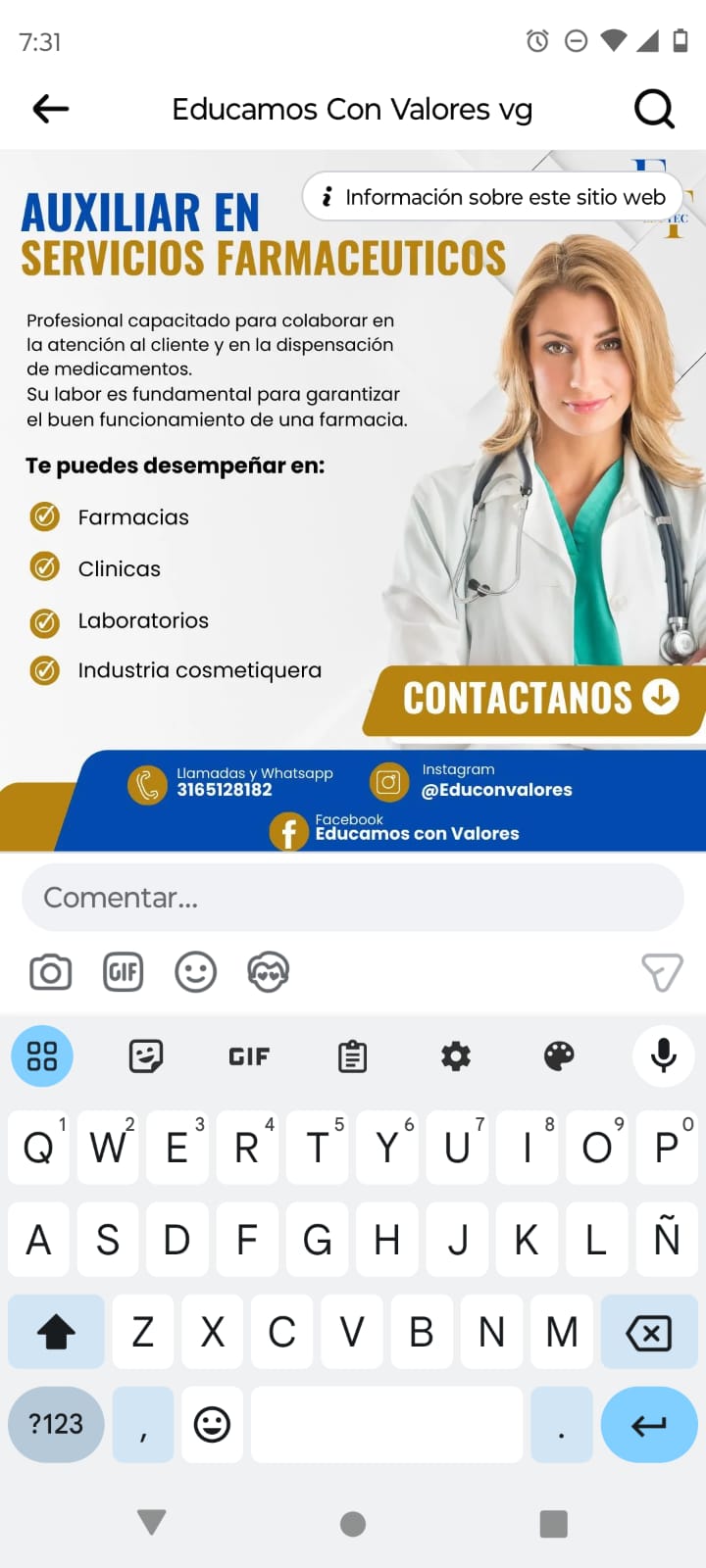Open avatar stickers for the comment

coord(269,972)
